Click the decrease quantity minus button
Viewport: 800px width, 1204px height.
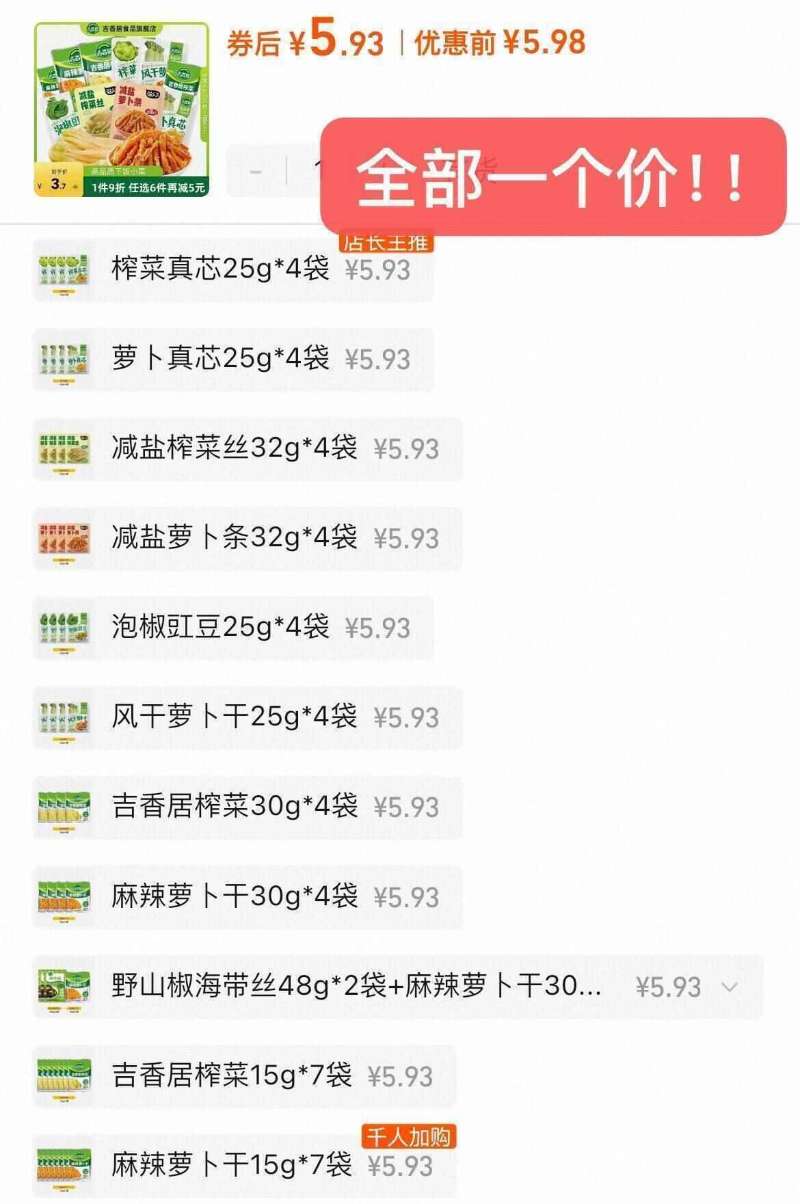(258, 170)
